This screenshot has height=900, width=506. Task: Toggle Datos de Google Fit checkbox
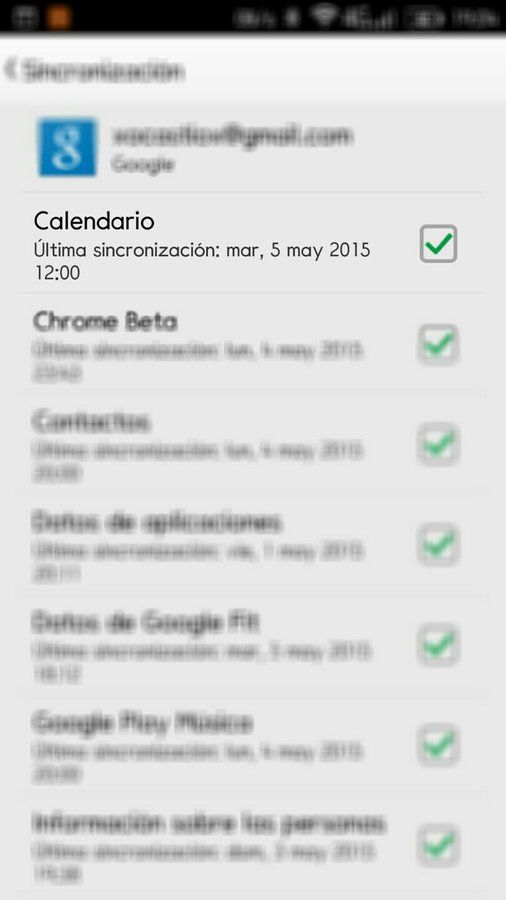pos(438,645)
